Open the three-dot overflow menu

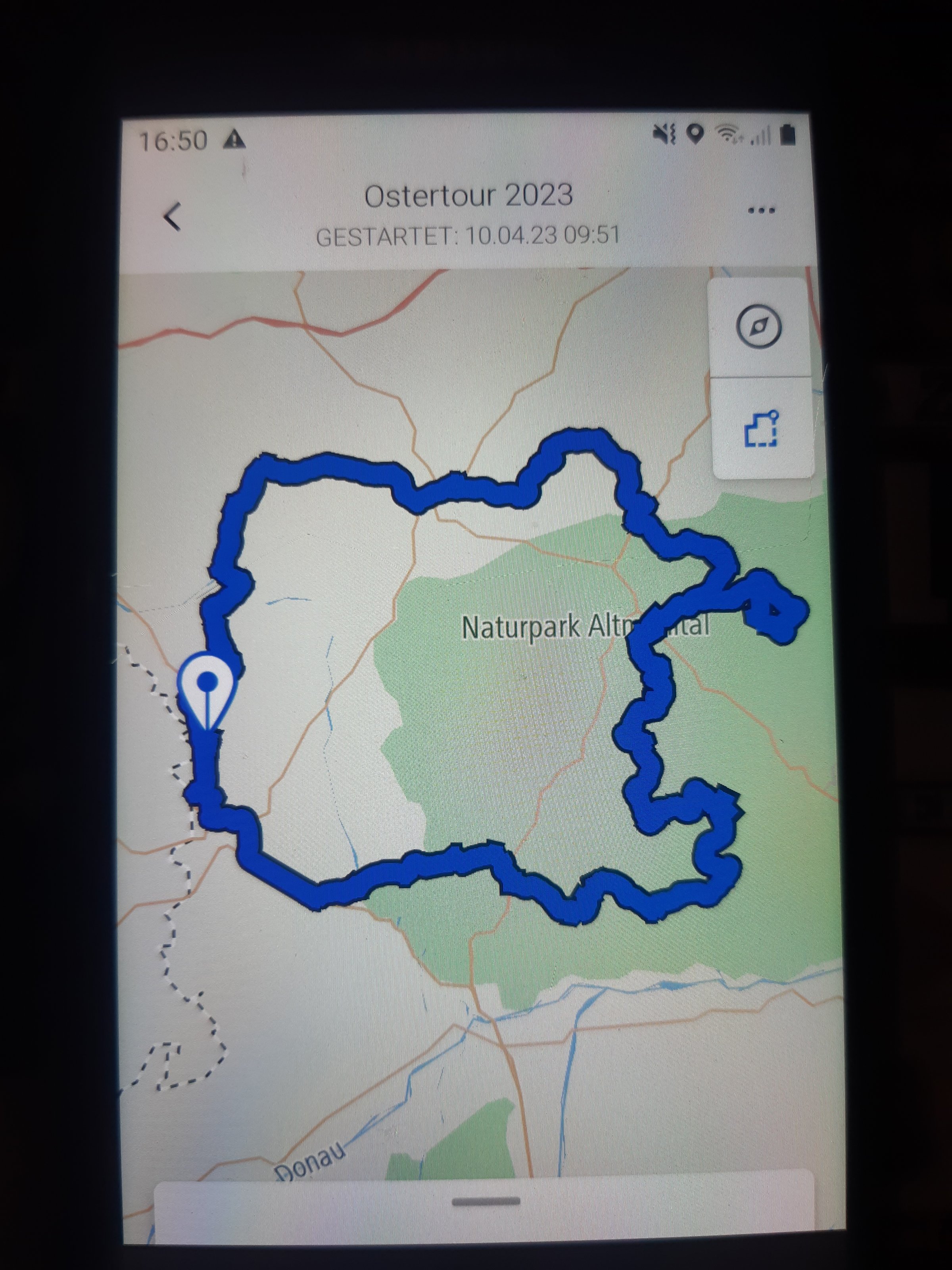pos(761,210)
